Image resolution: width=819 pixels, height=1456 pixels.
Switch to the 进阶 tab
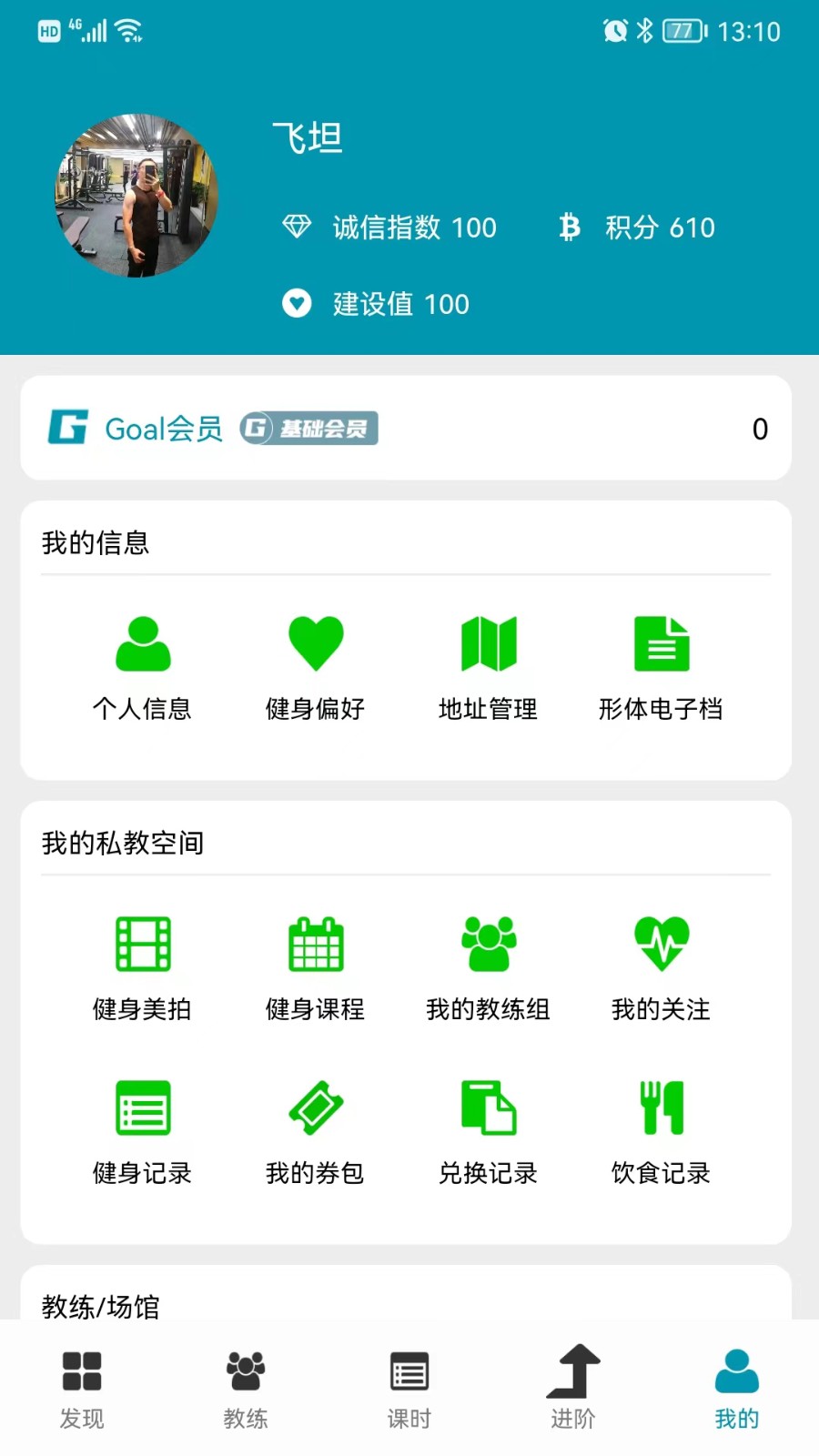[573, 1389]
